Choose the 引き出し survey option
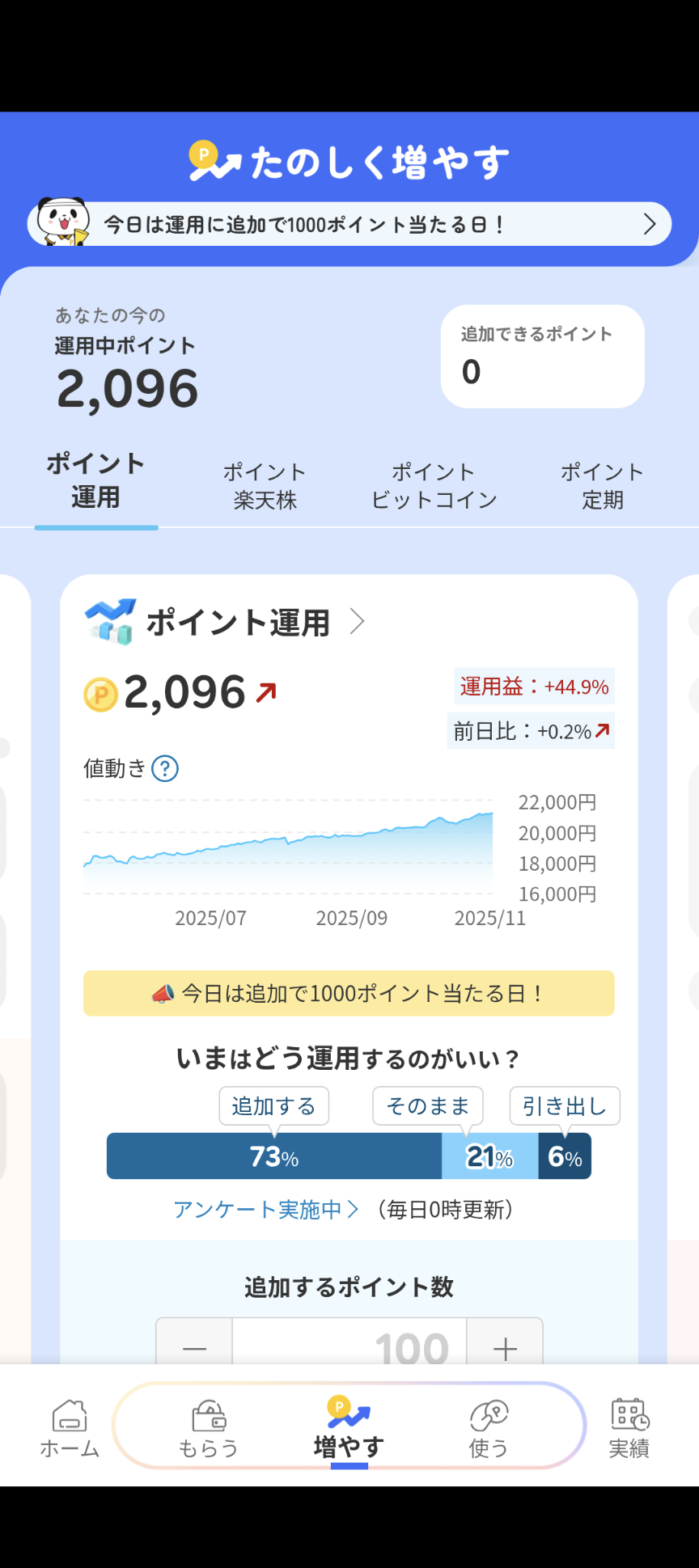Screen dimensions: 699x1568 point(565,1105)
